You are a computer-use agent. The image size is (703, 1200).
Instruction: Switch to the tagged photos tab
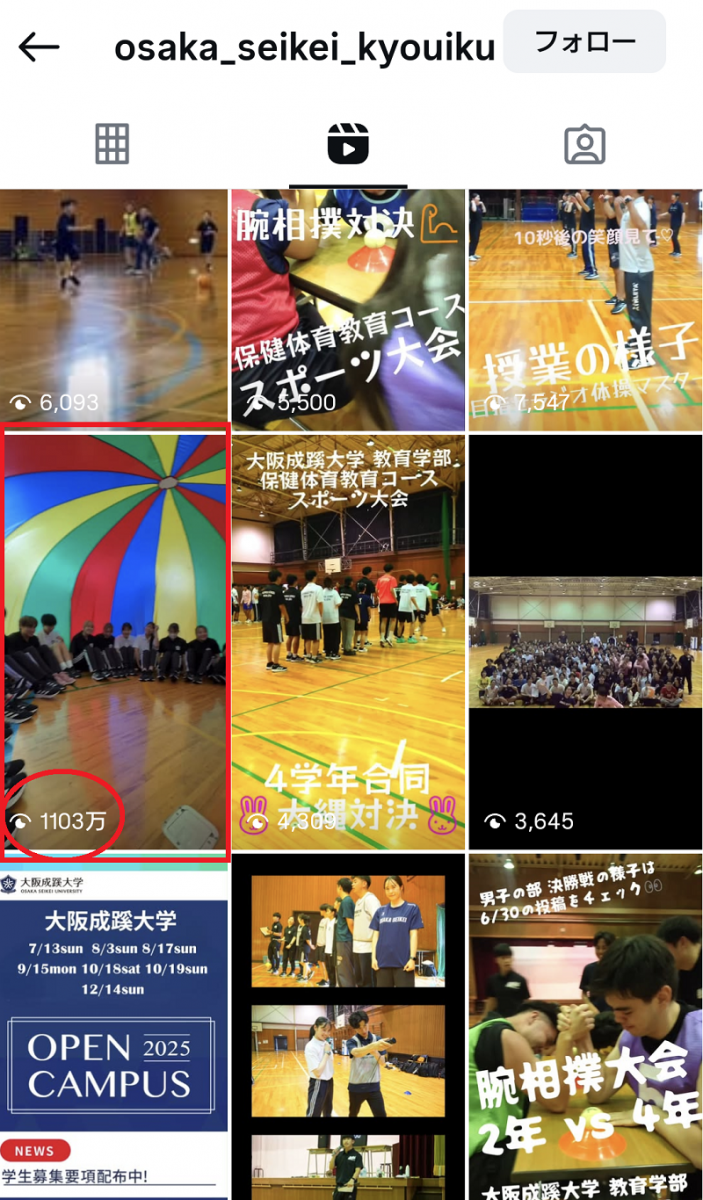(584, 145)
